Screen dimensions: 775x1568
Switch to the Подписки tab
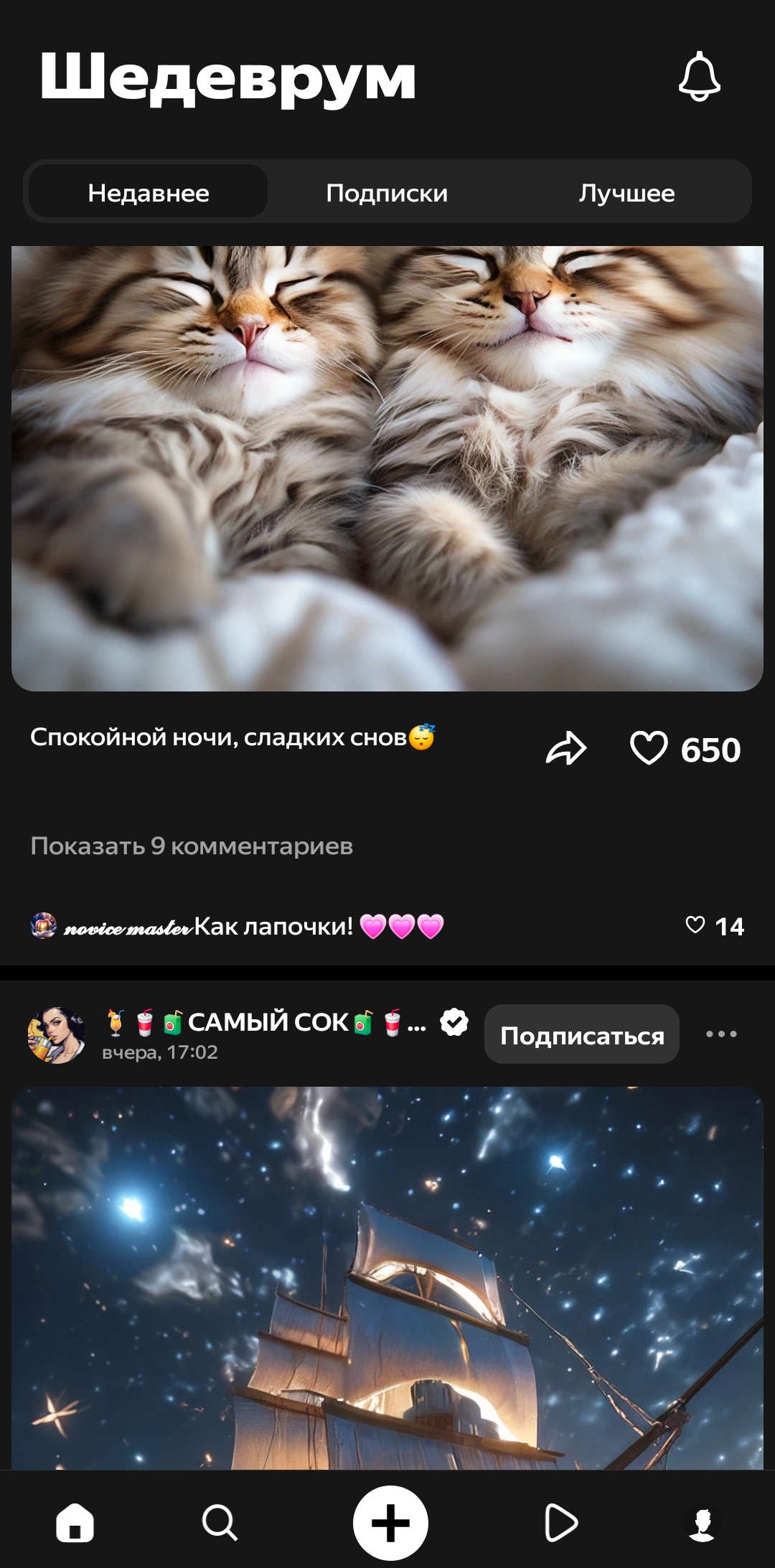pyautogui.click(x=387, y=192)
